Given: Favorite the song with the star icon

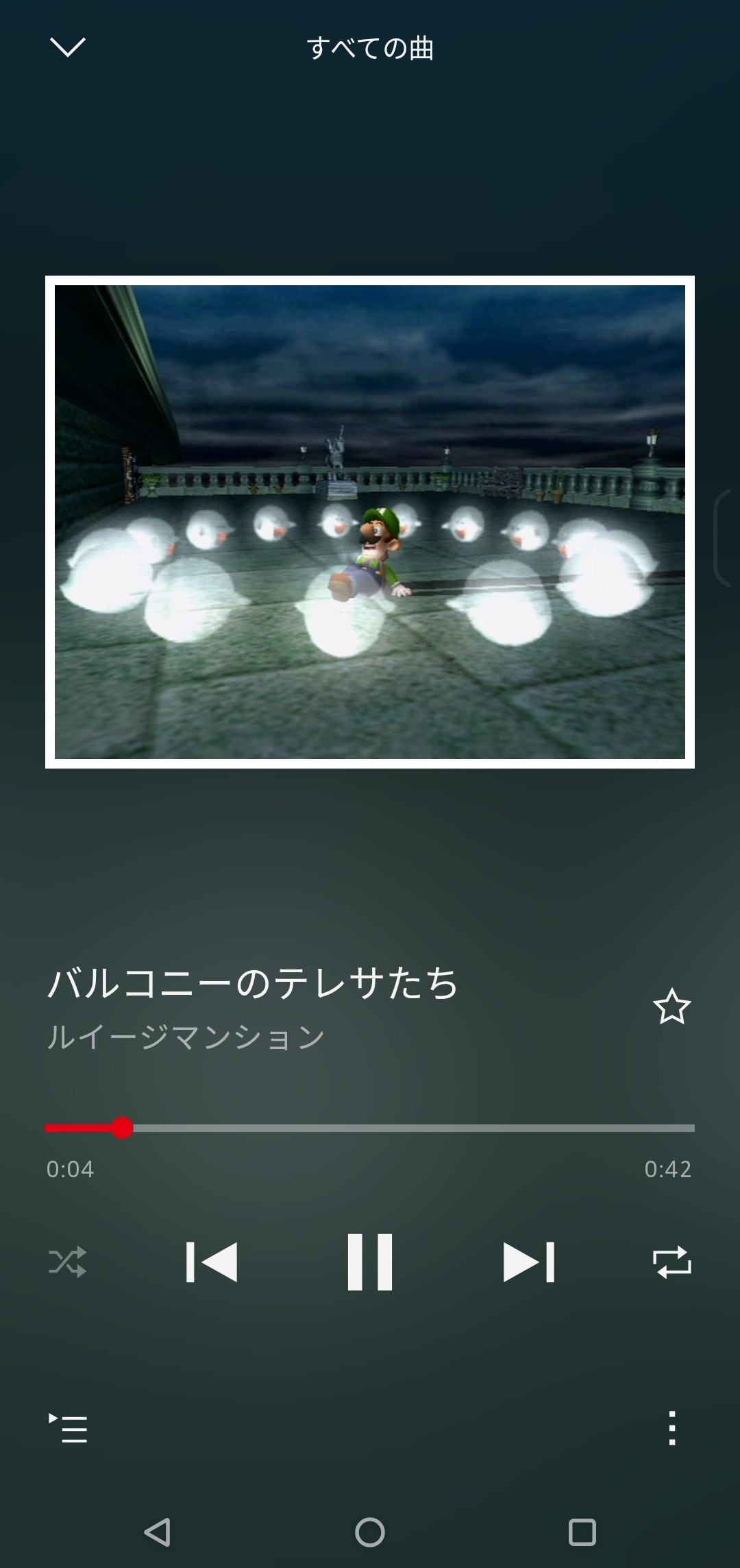Looking at the screenshot, I should [671, 1006].
